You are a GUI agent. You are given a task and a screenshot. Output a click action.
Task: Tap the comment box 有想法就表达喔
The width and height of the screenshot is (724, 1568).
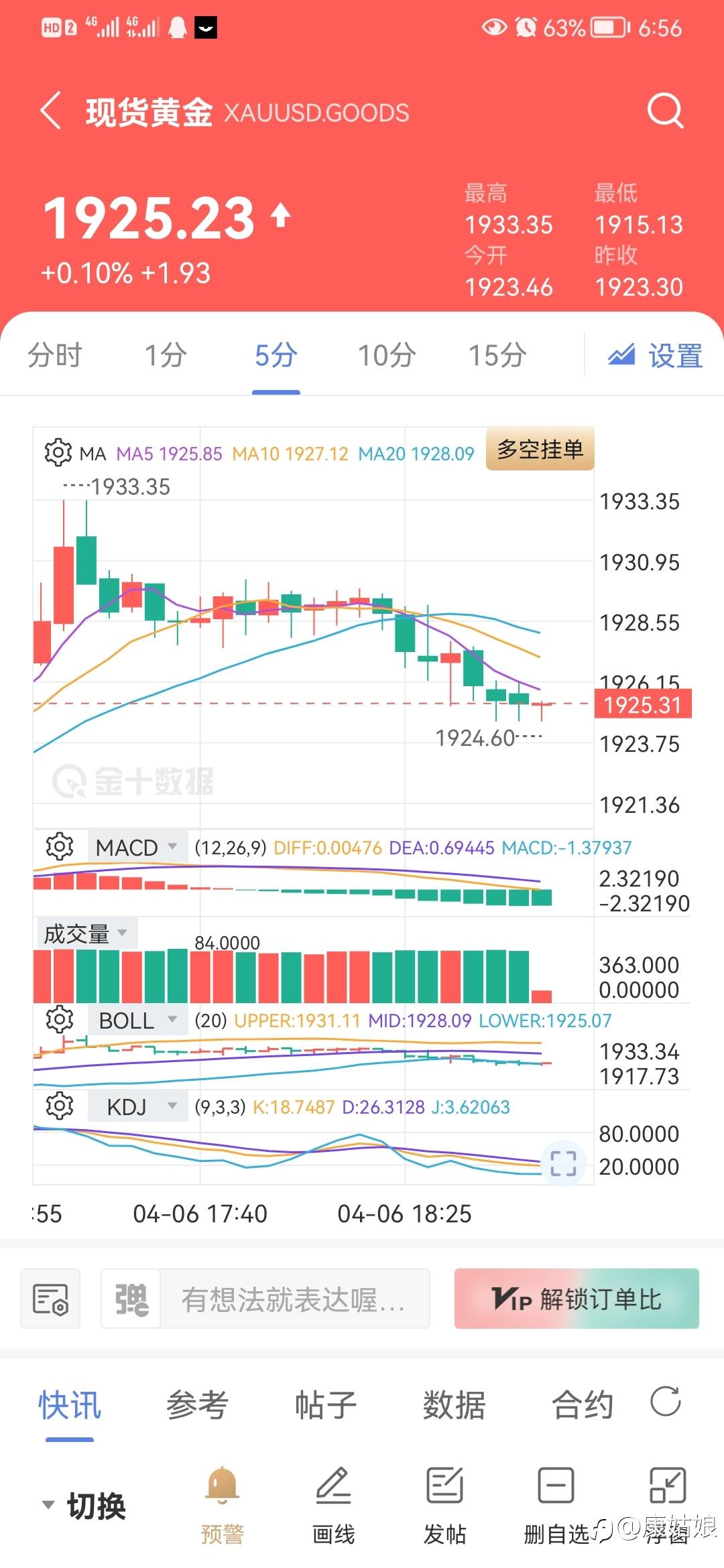pos(294,1299)
